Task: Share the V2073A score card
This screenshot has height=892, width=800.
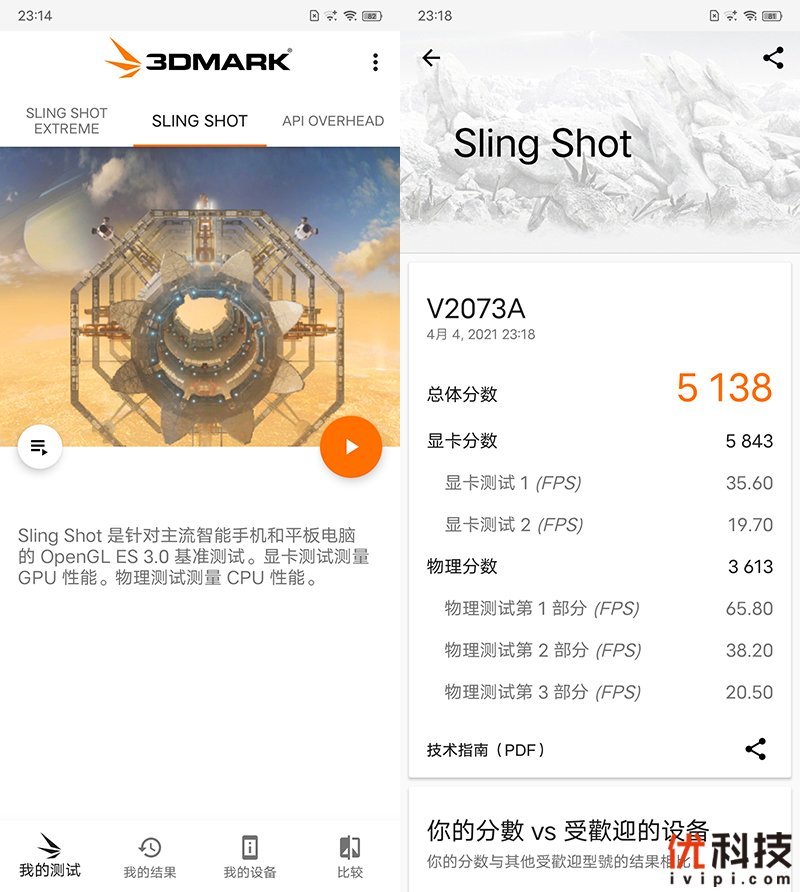Action: click(756, 749)
